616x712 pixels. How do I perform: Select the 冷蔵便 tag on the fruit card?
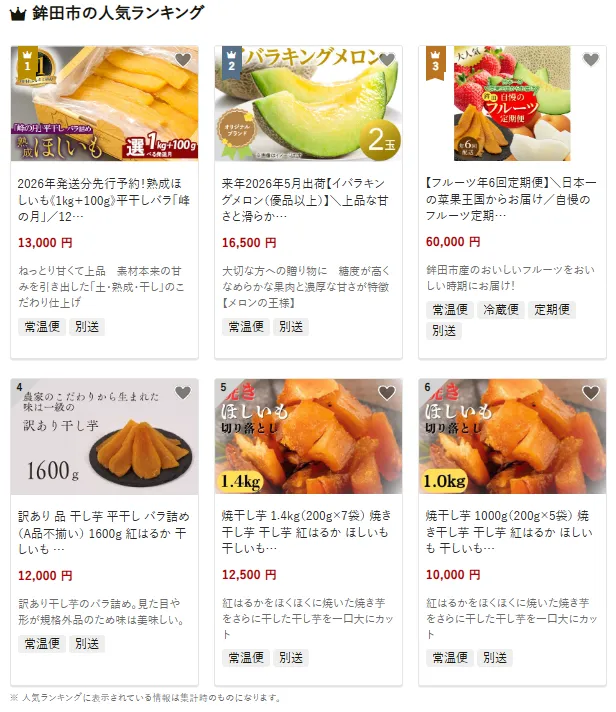(501, 310)
